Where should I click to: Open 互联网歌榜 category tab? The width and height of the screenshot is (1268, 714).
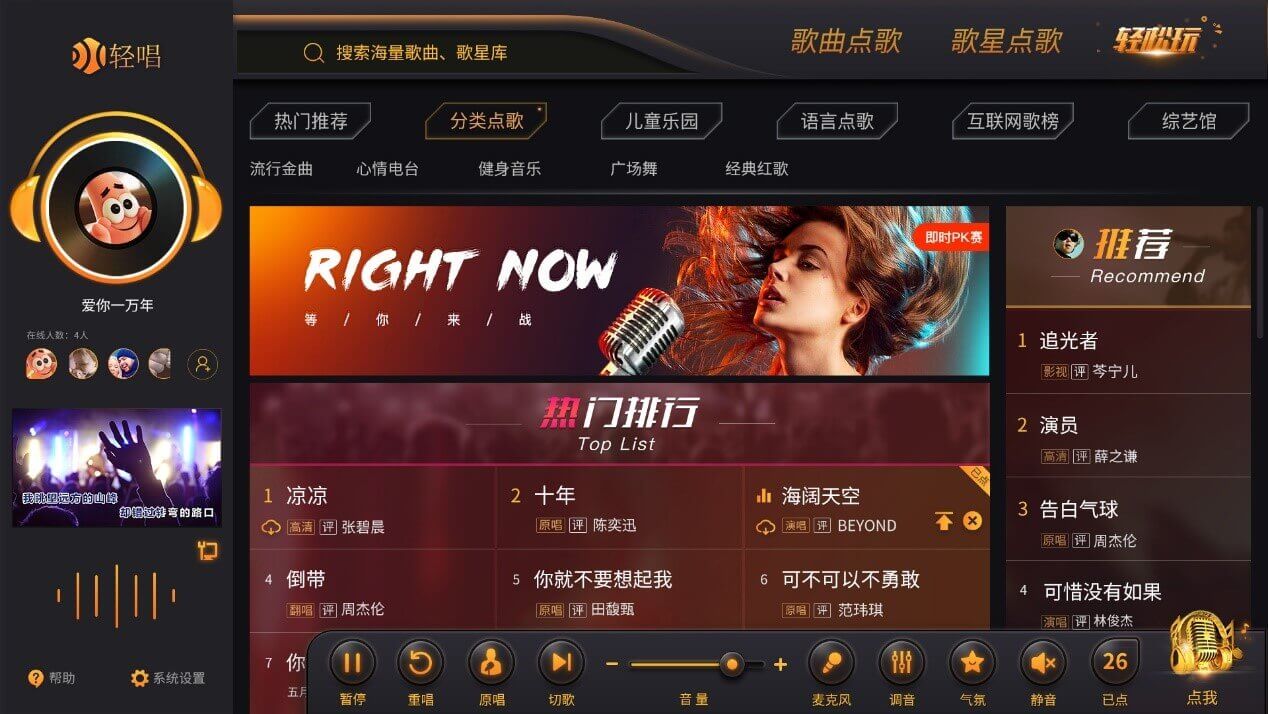click(x=1012, y=121)
